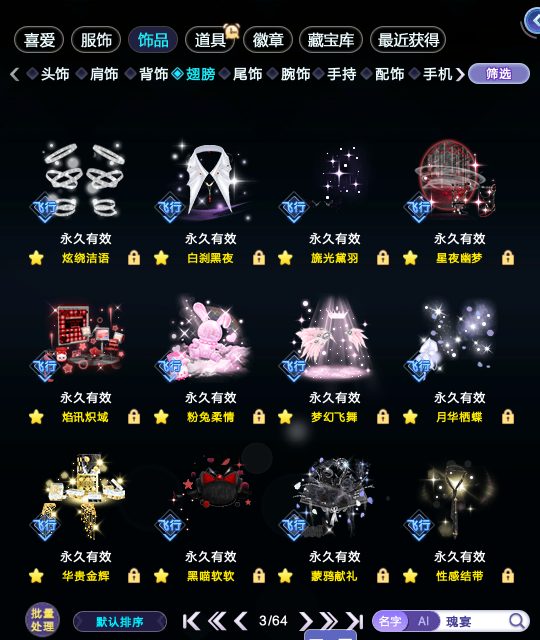
Task: Tap the 筛选 filter button
Action: click(x=499, y=74)
